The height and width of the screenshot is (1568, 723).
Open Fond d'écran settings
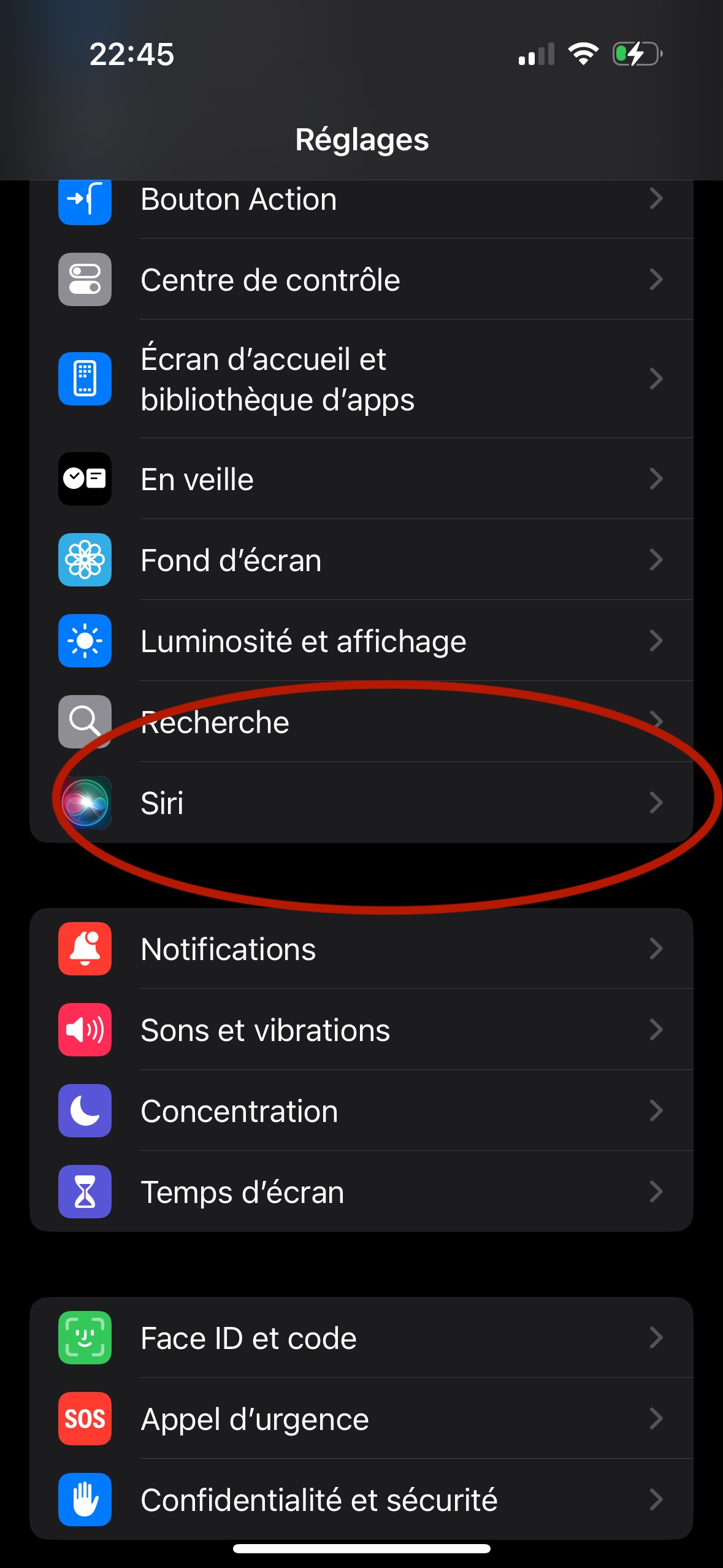[361, 560]
